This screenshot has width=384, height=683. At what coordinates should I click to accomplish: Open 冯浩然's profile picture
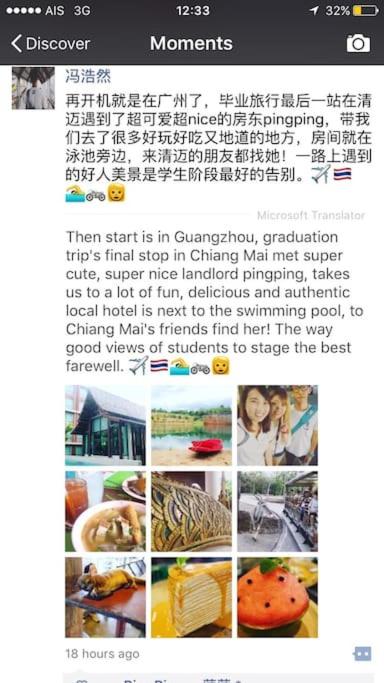33,88
